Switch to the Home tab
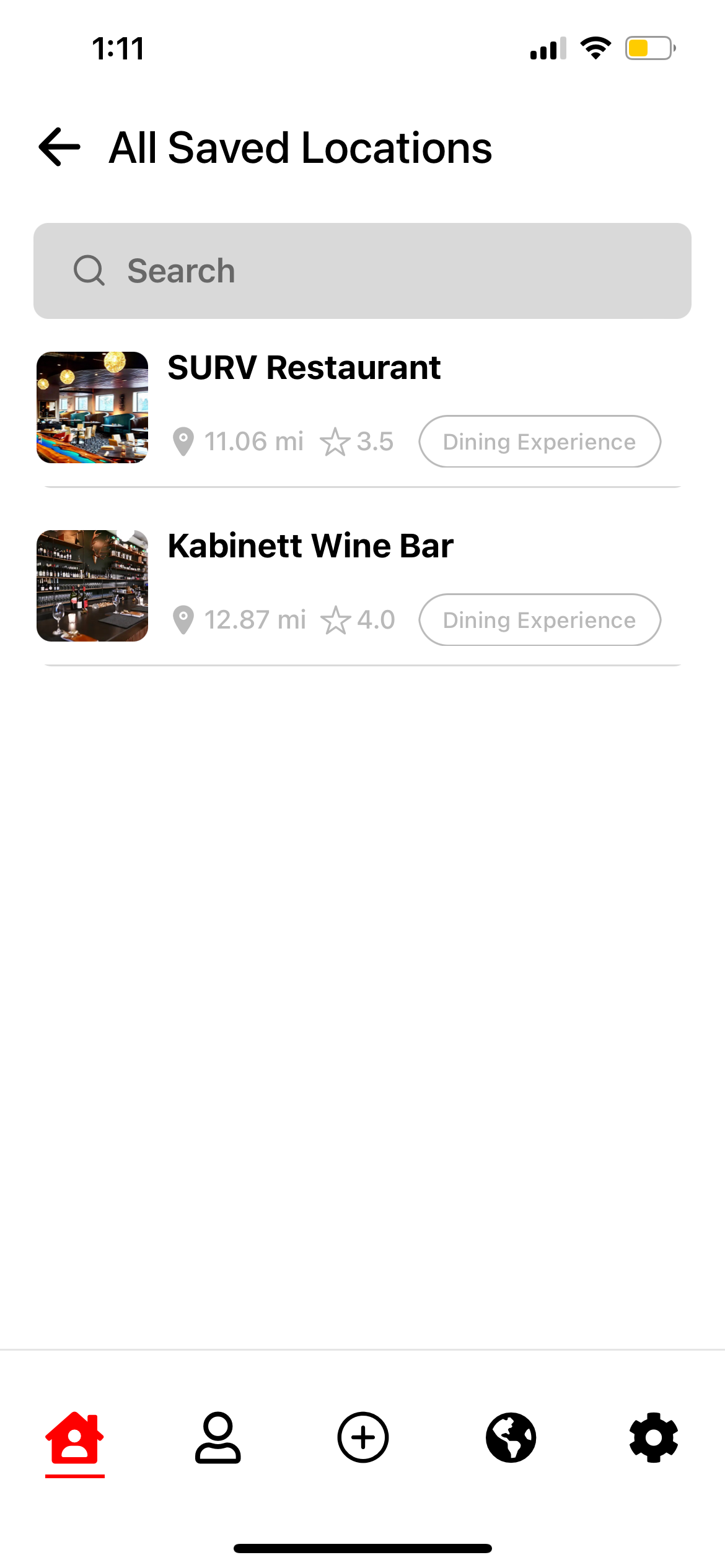This screenshot has height=1568, width=725. (x=75, y=1438)
